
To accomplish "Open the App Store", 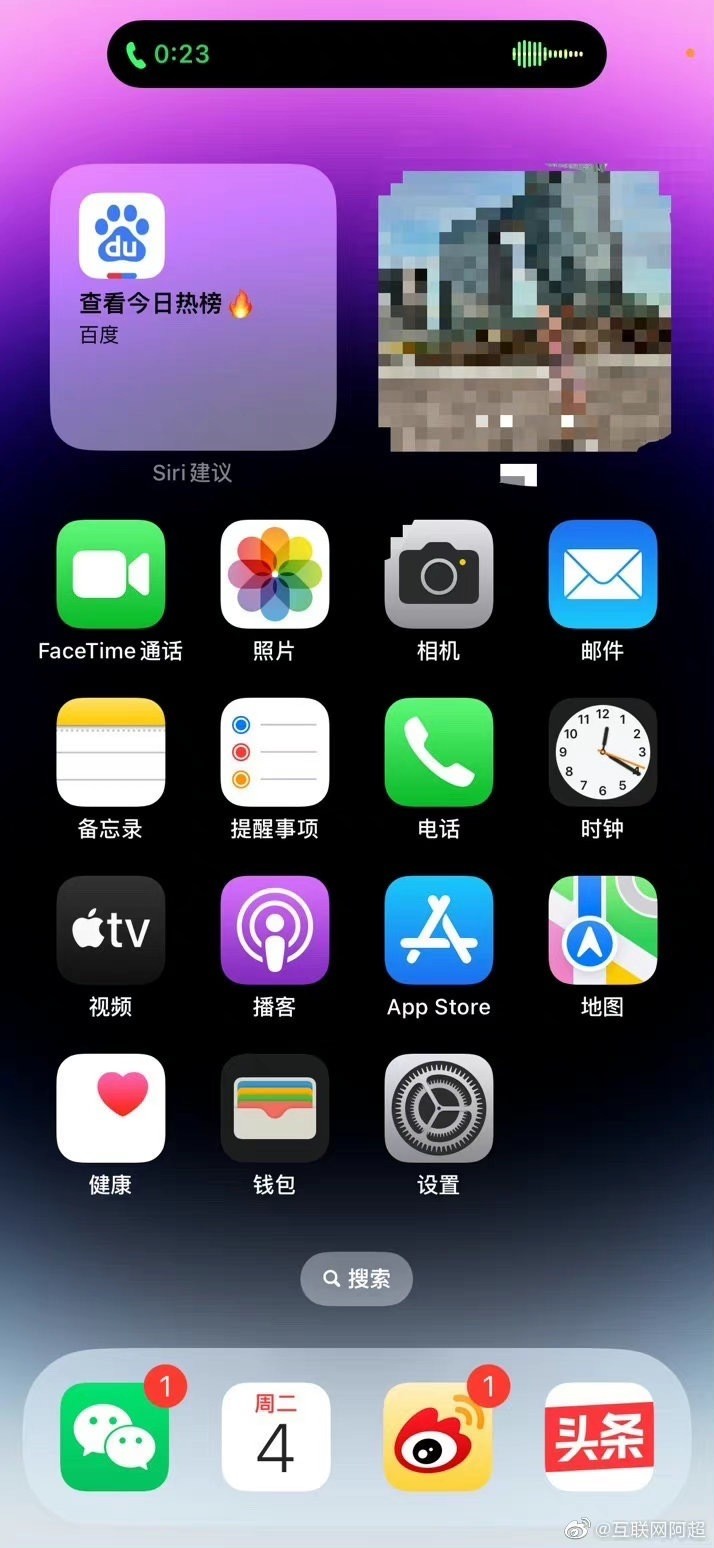I will pos(439,930).
